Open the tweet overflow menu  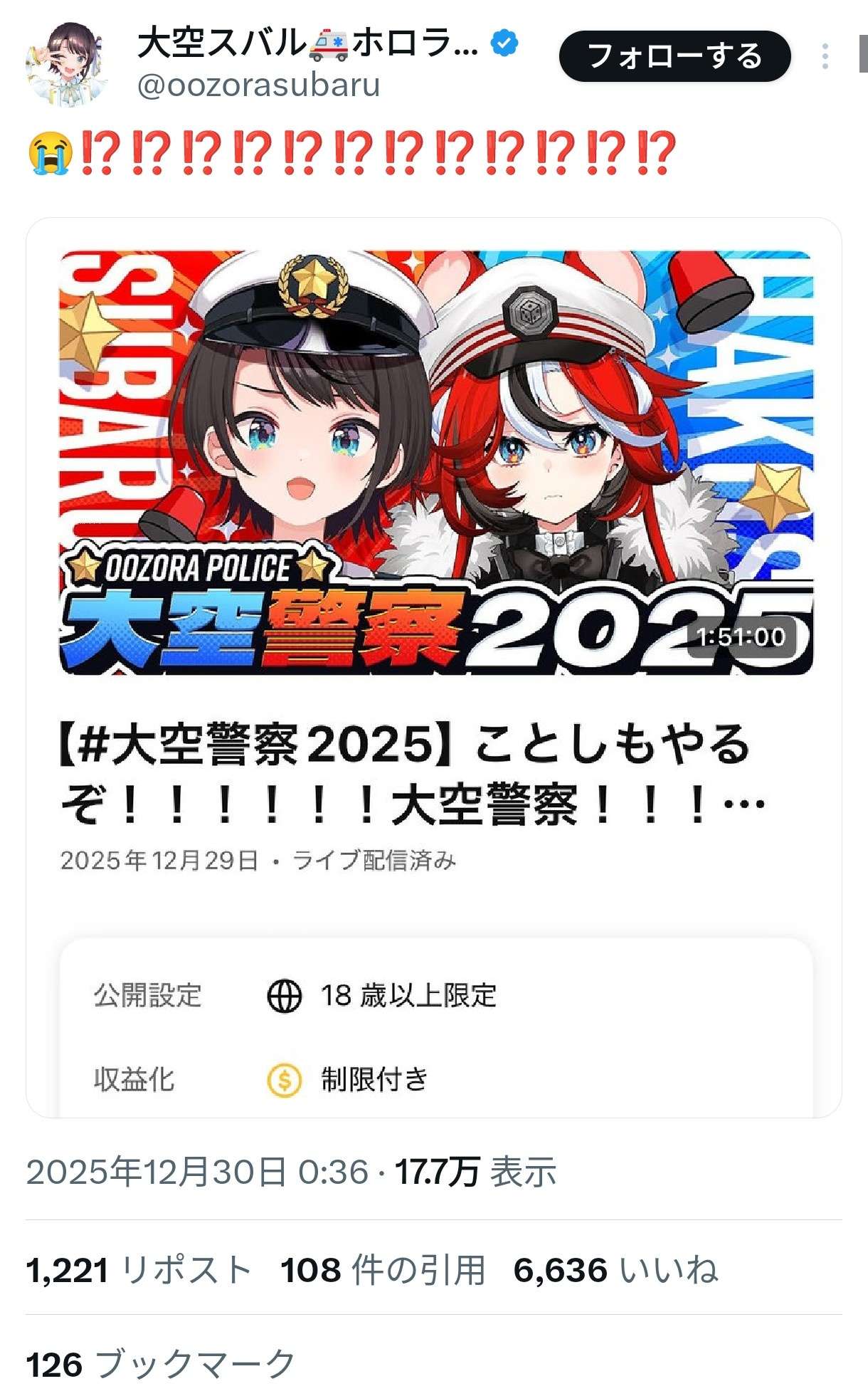825,56
